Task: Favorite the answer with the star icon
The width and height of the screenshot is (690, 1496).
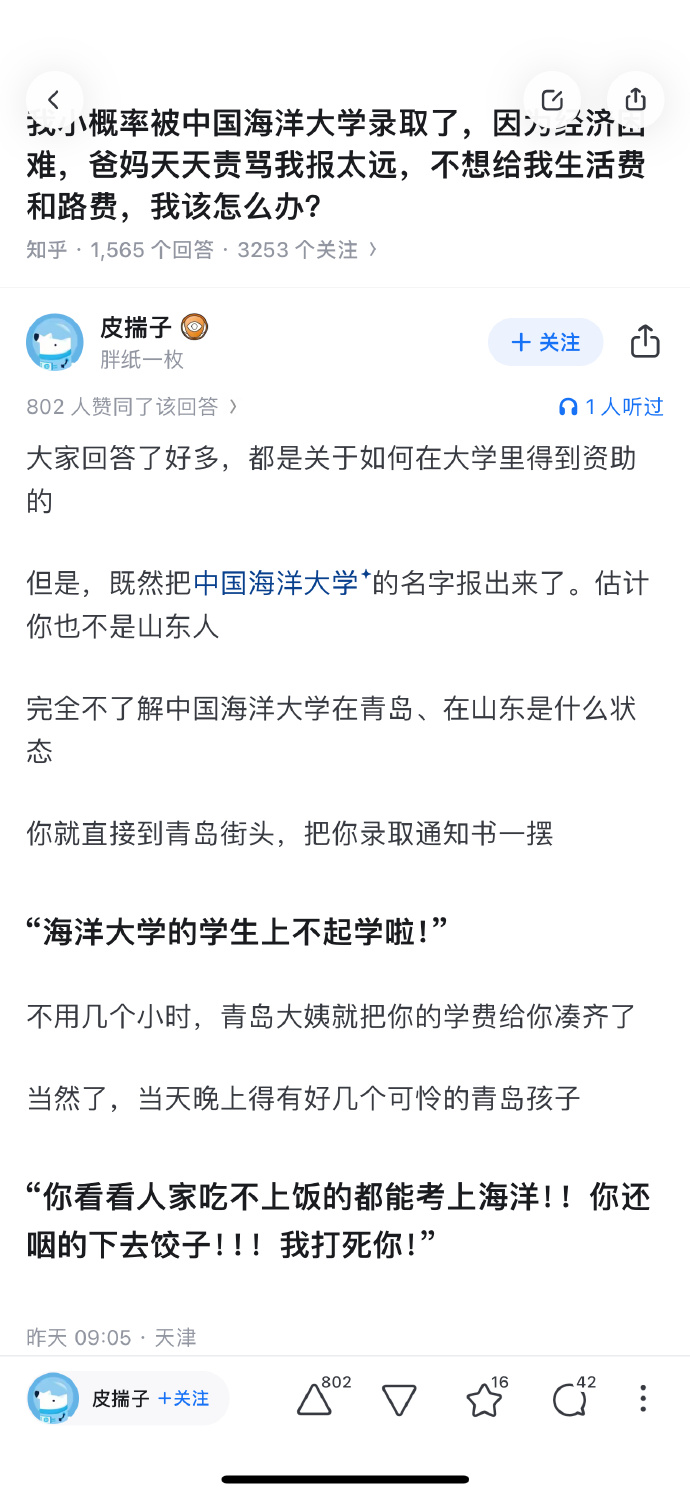Action: [x=487, y=1398]
